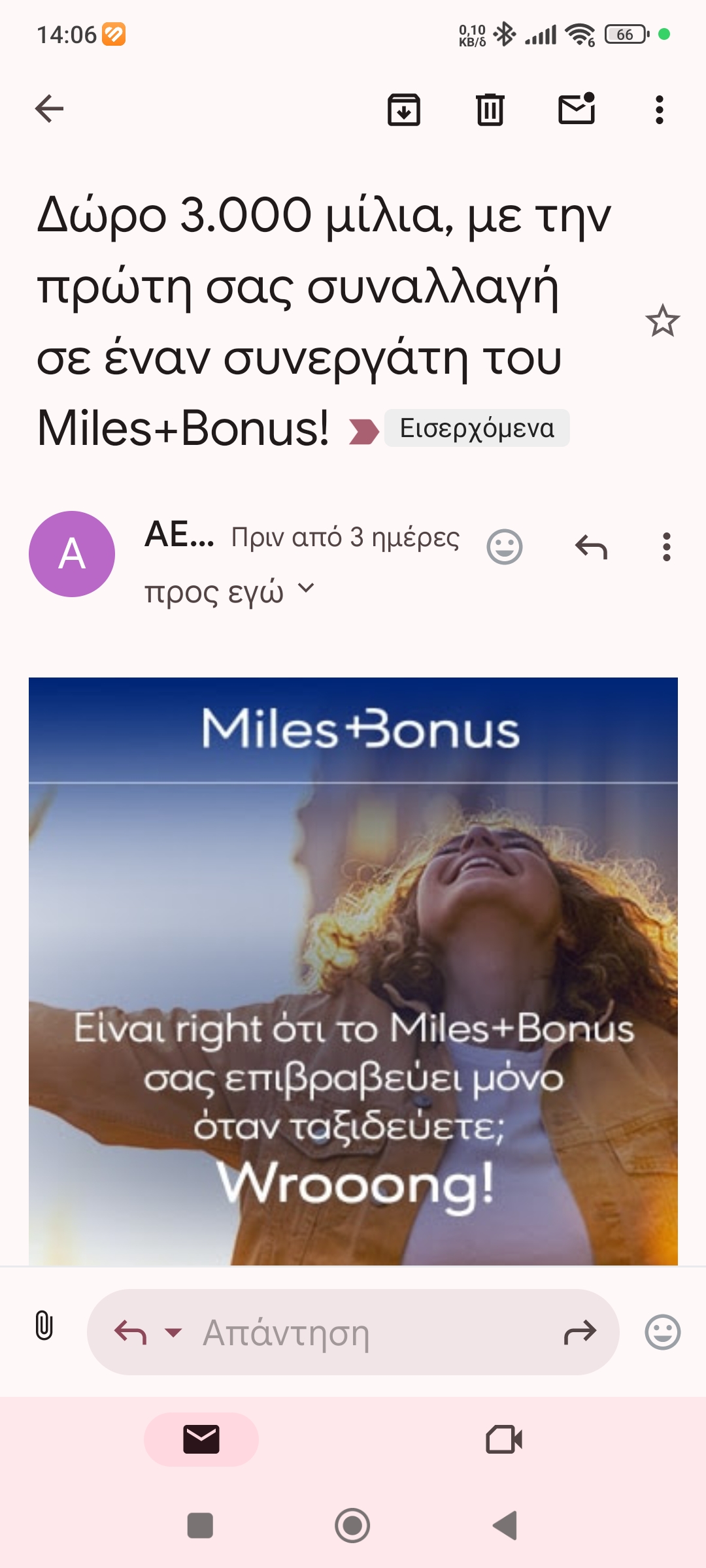Mark this email as unread
The height and width of the screenshot is (1568, 706).
coord(576,108)
